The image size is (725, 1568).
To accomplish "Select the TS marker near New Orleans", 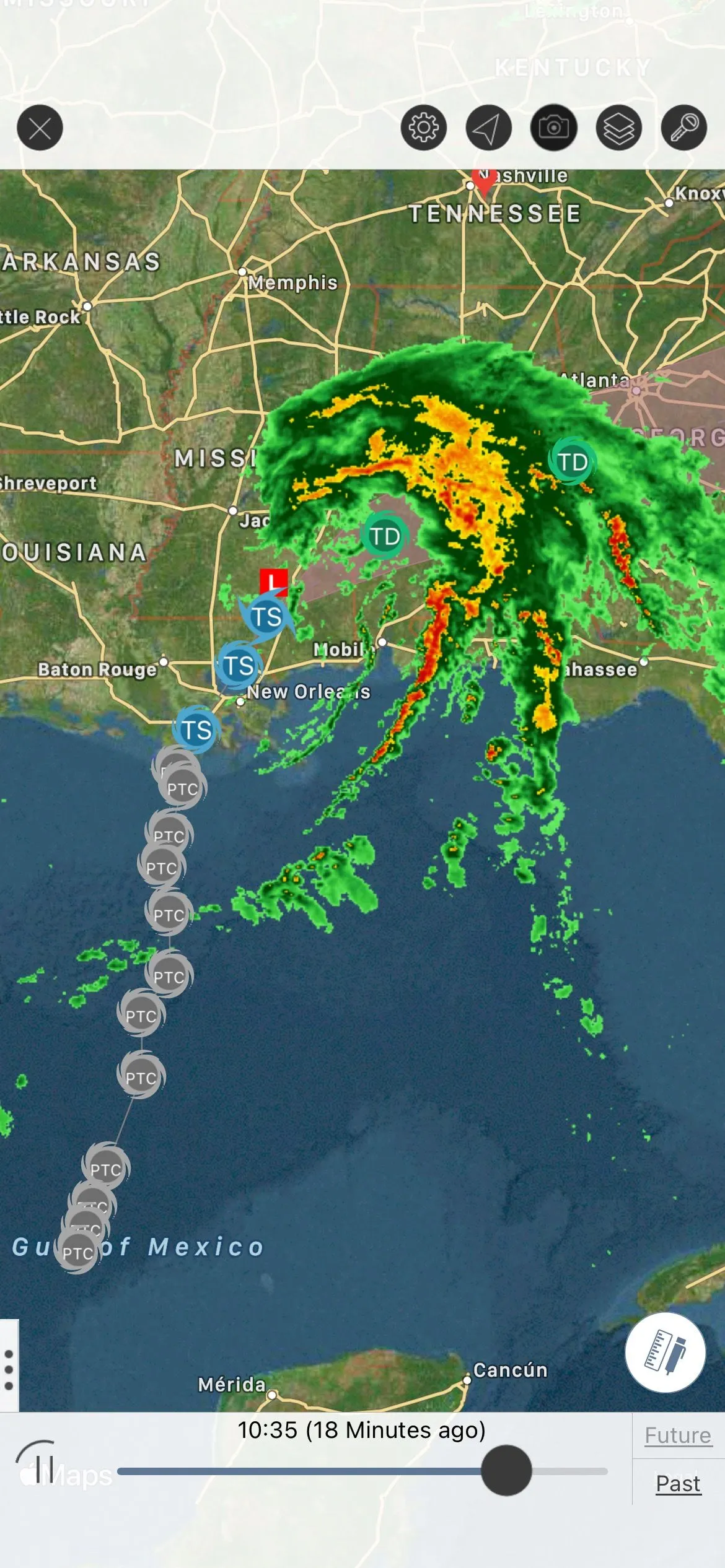I will (x=239, y=666).
